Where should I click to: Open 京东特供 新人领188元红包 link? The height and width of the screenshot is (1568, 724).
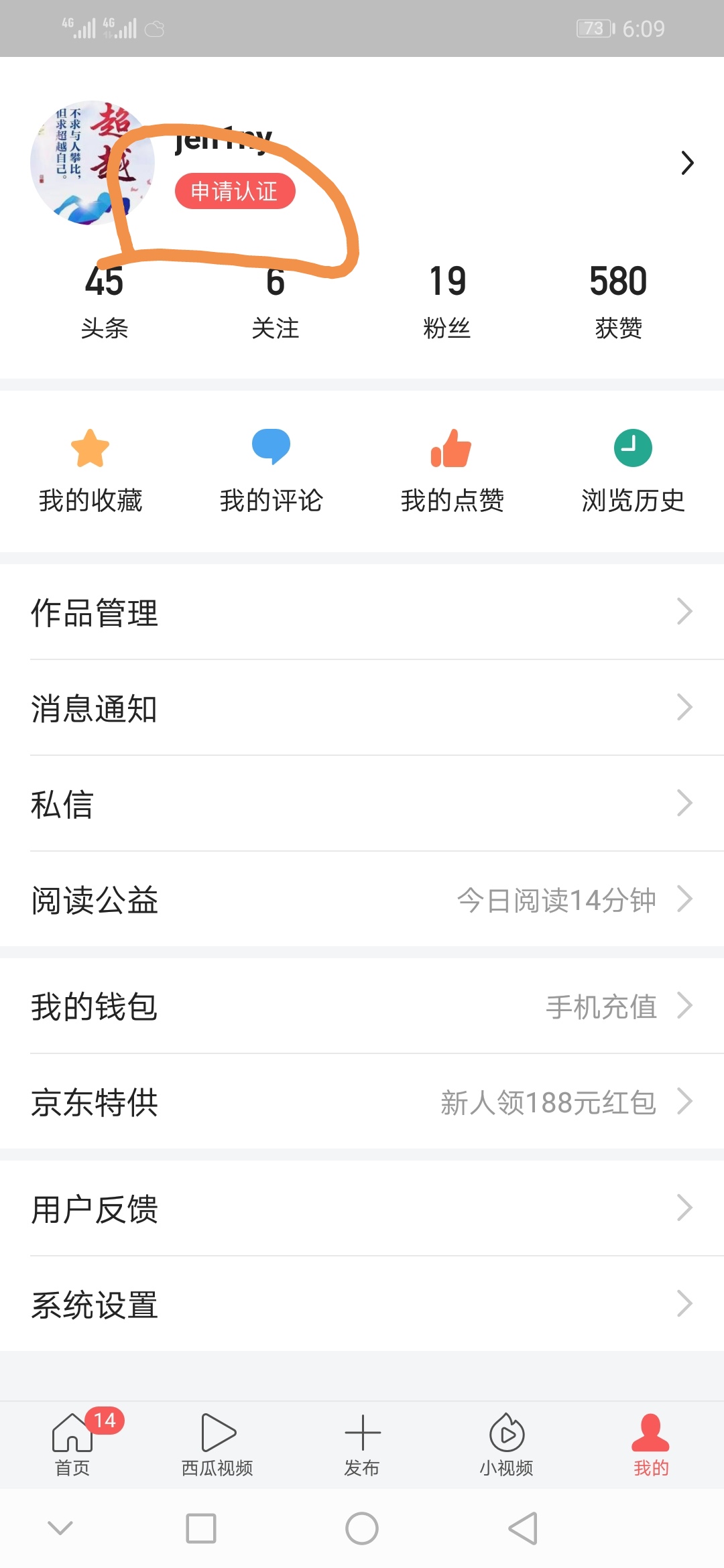pos(362,1102)
